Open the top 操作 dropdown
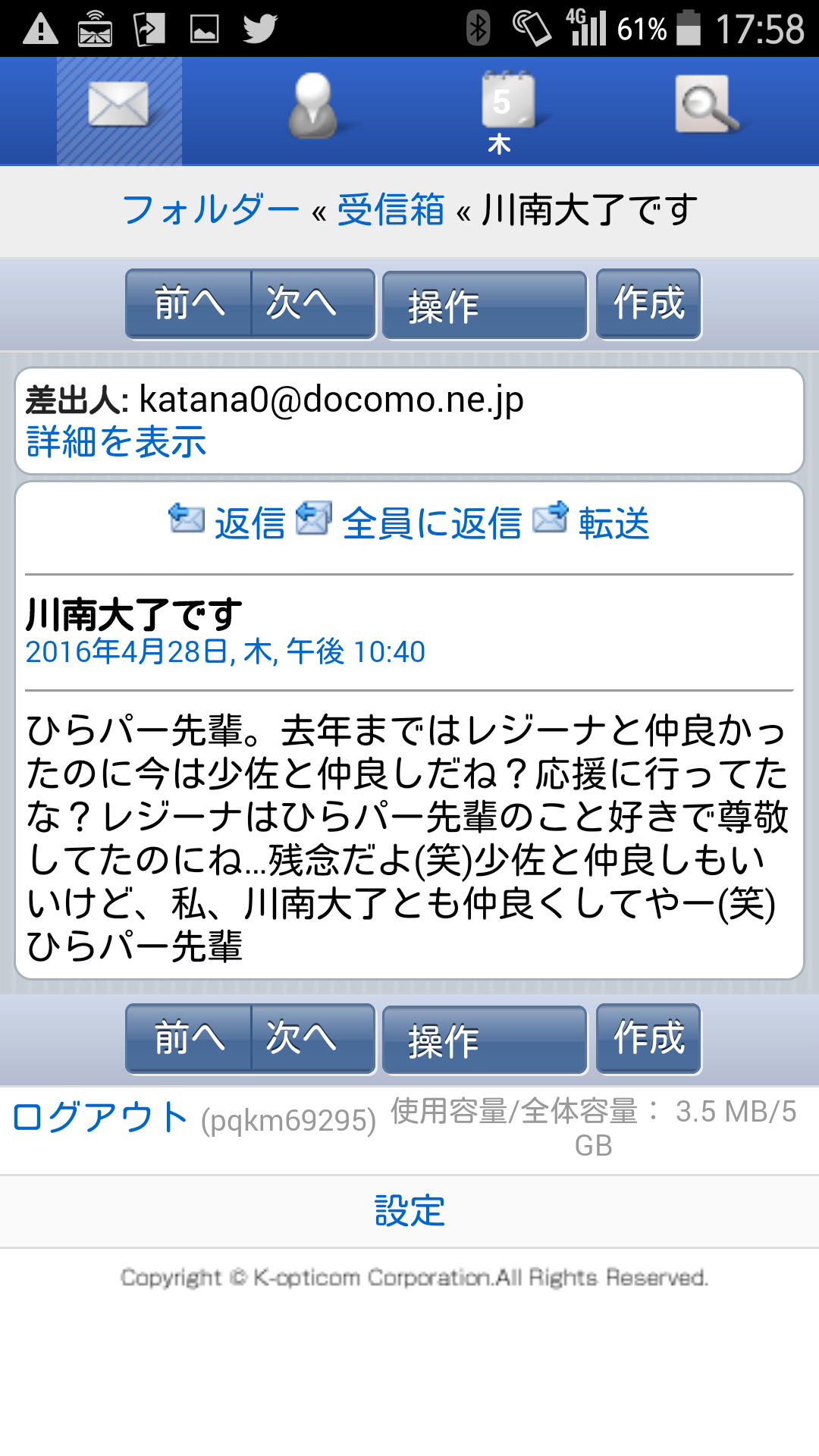Image resolution: width=819 pixels, height=1456 pixels. point(485,306)
